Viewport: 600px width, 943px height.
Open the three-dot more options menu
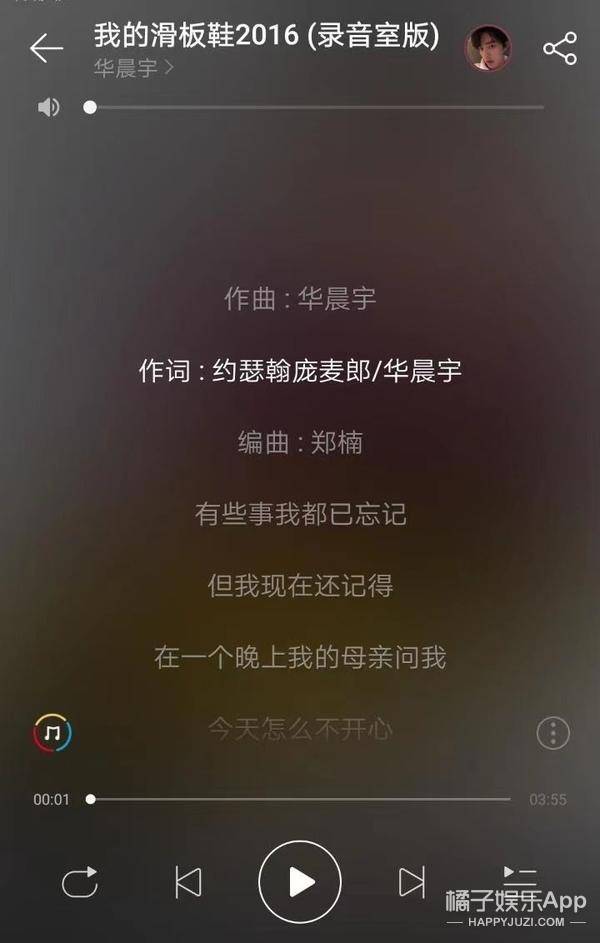[553, 733]
